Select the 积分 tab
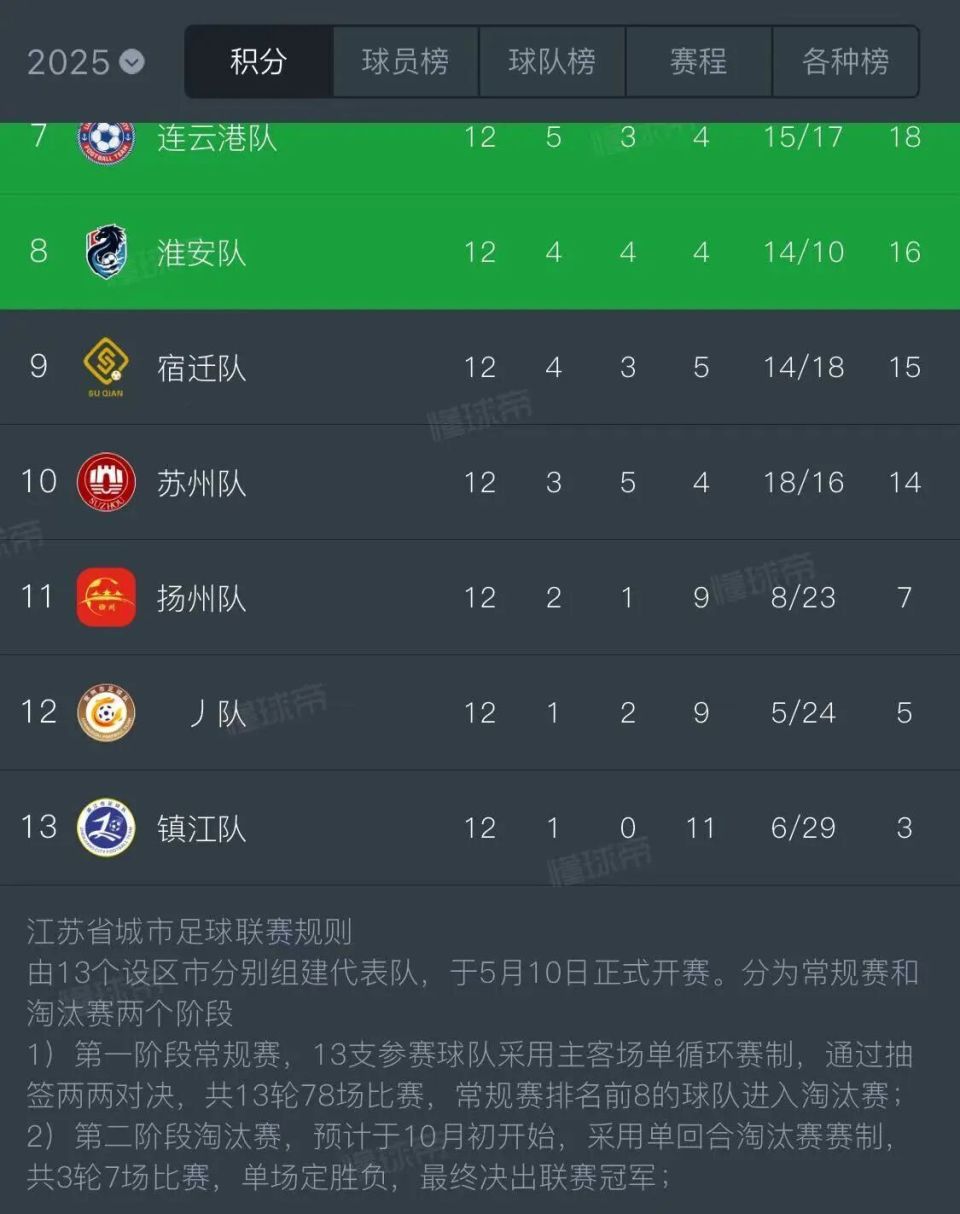The image size is (960, 1214). coord(259,62)
